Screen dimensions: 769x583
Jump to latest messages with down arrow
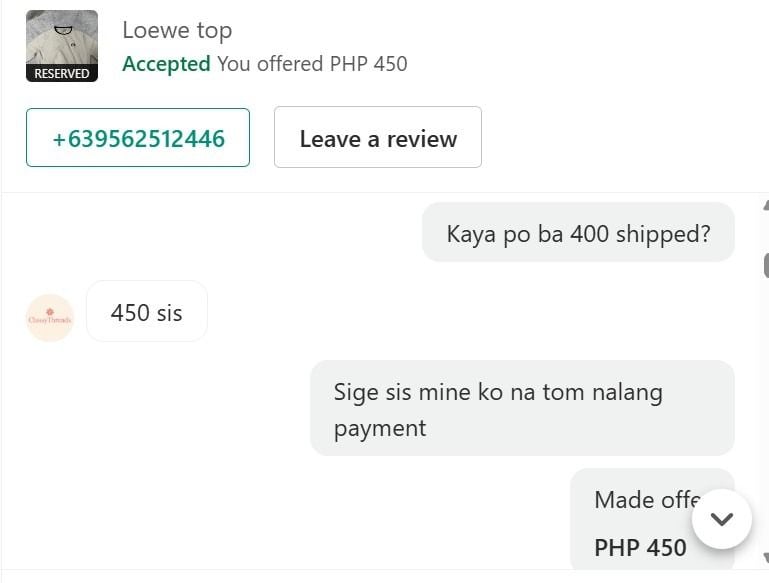pos(721,518)
